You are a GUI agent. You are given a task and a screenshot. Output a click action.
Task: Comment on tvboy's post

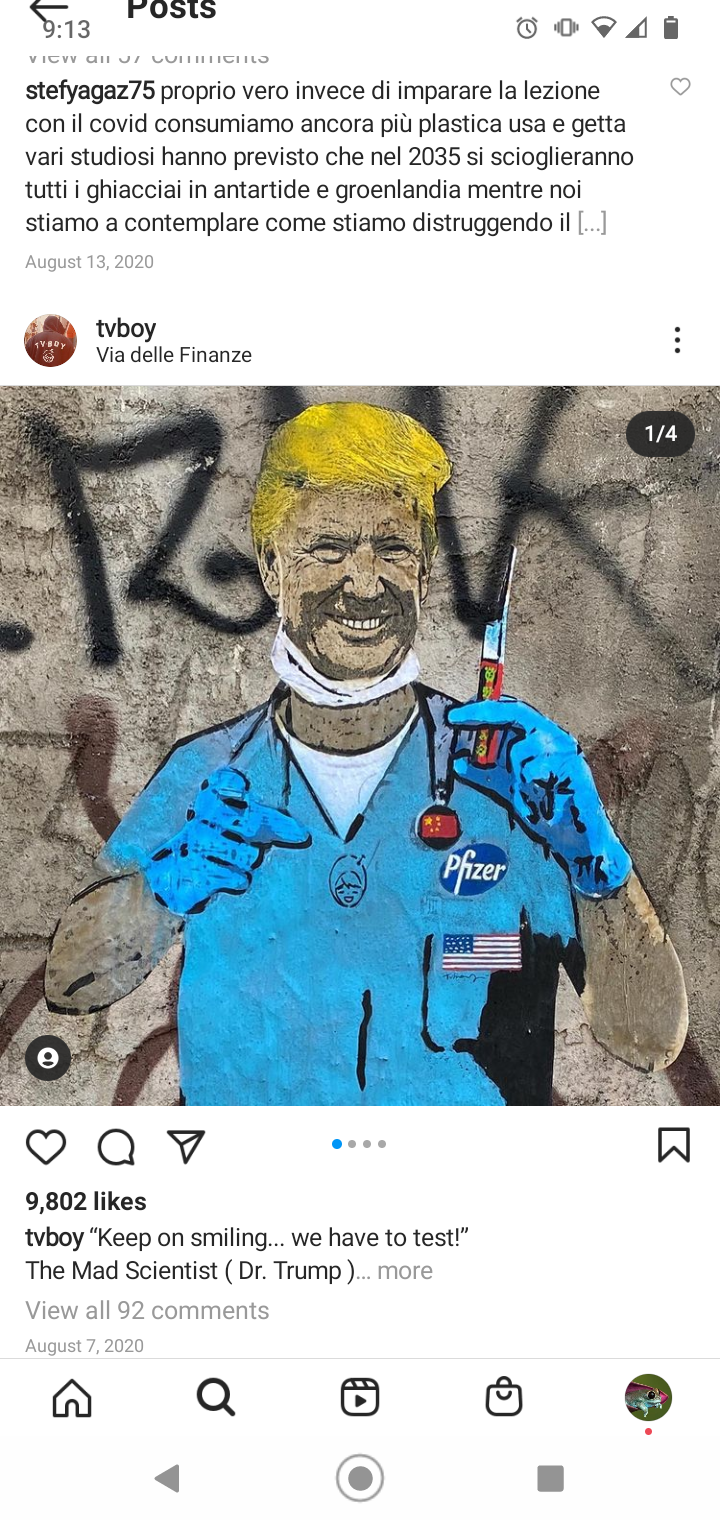point(116,1146)
